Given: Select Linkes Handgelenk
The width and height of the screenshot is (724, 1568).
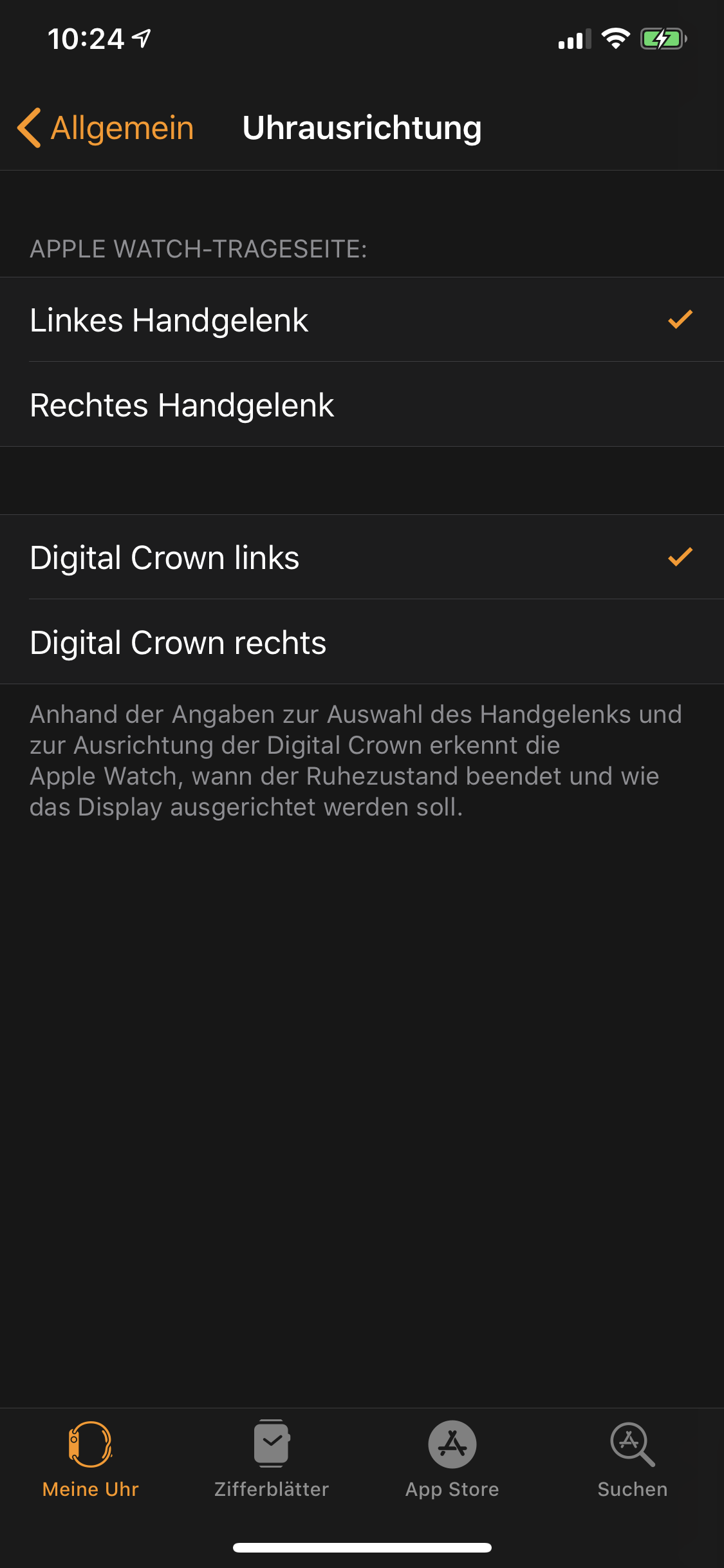Looking at the screenshot, I should (x=362, y=320).
